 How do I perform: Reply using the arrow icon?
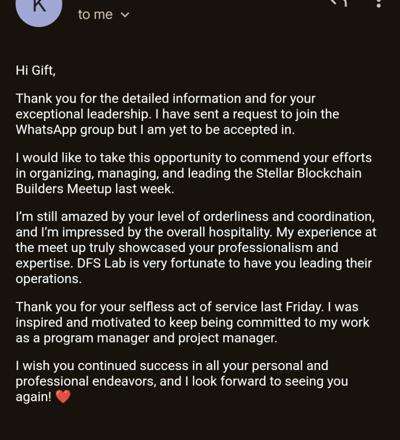coord(339,3)
